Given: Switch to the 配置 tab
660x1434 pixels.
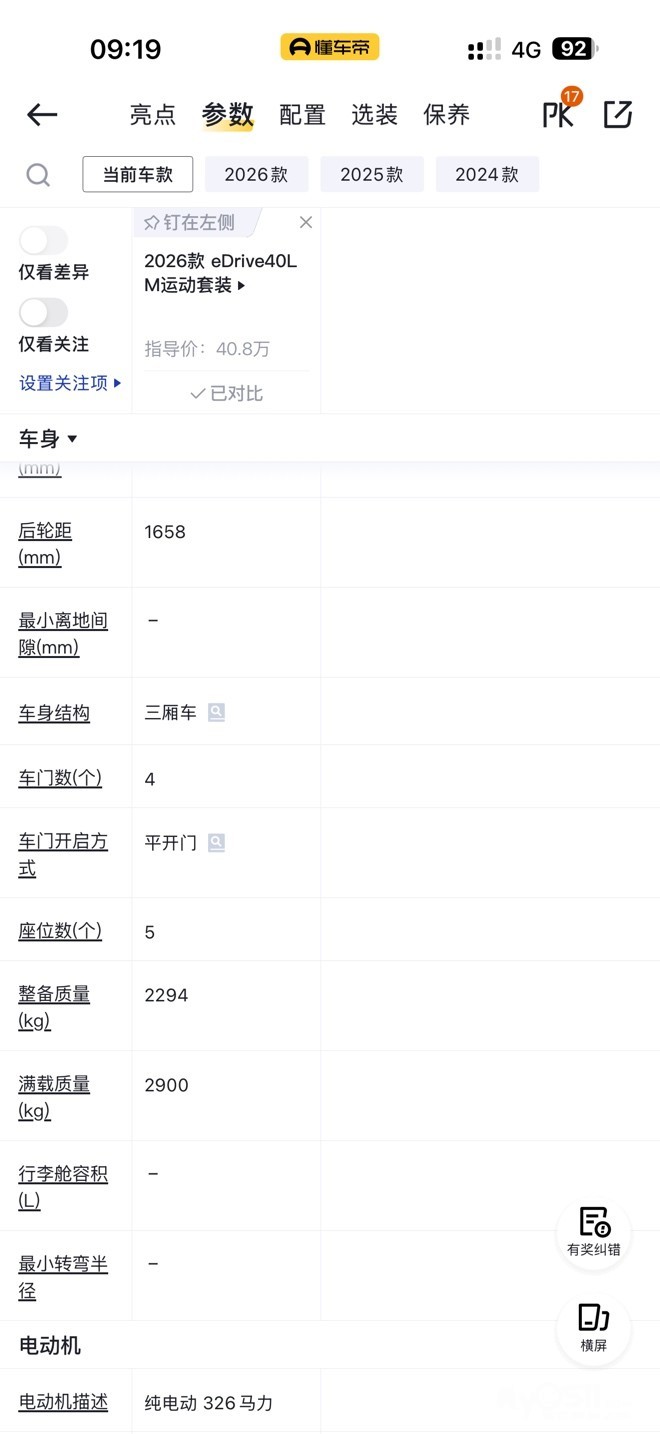Looking at the screenshot, I should 302,115.
